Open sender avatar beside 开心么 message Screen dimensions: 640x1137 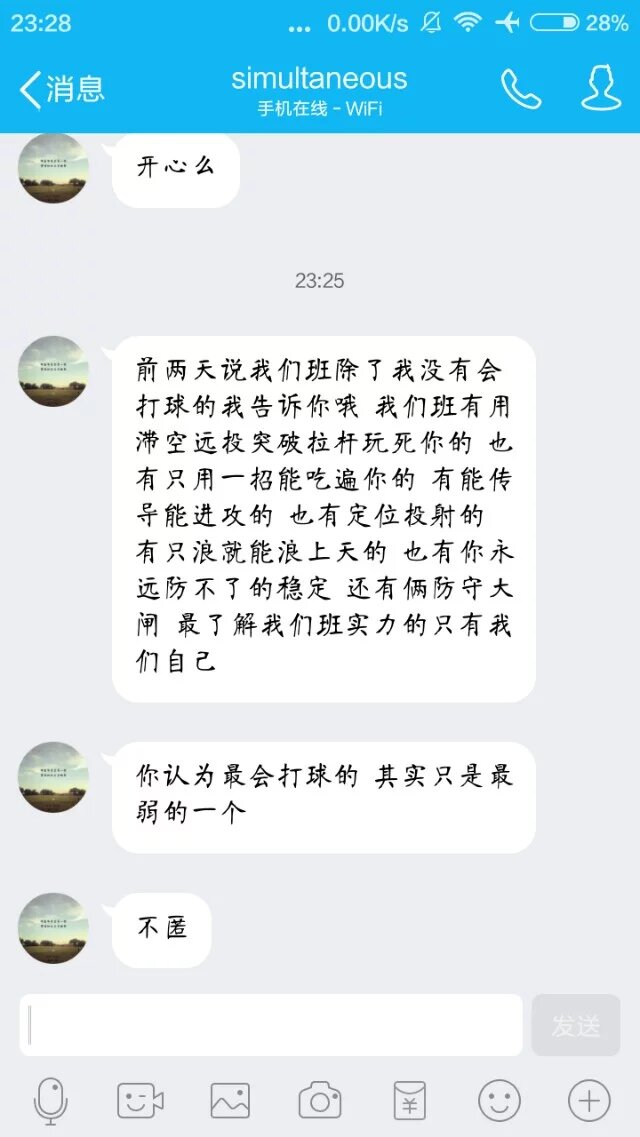tap(54, 167)
